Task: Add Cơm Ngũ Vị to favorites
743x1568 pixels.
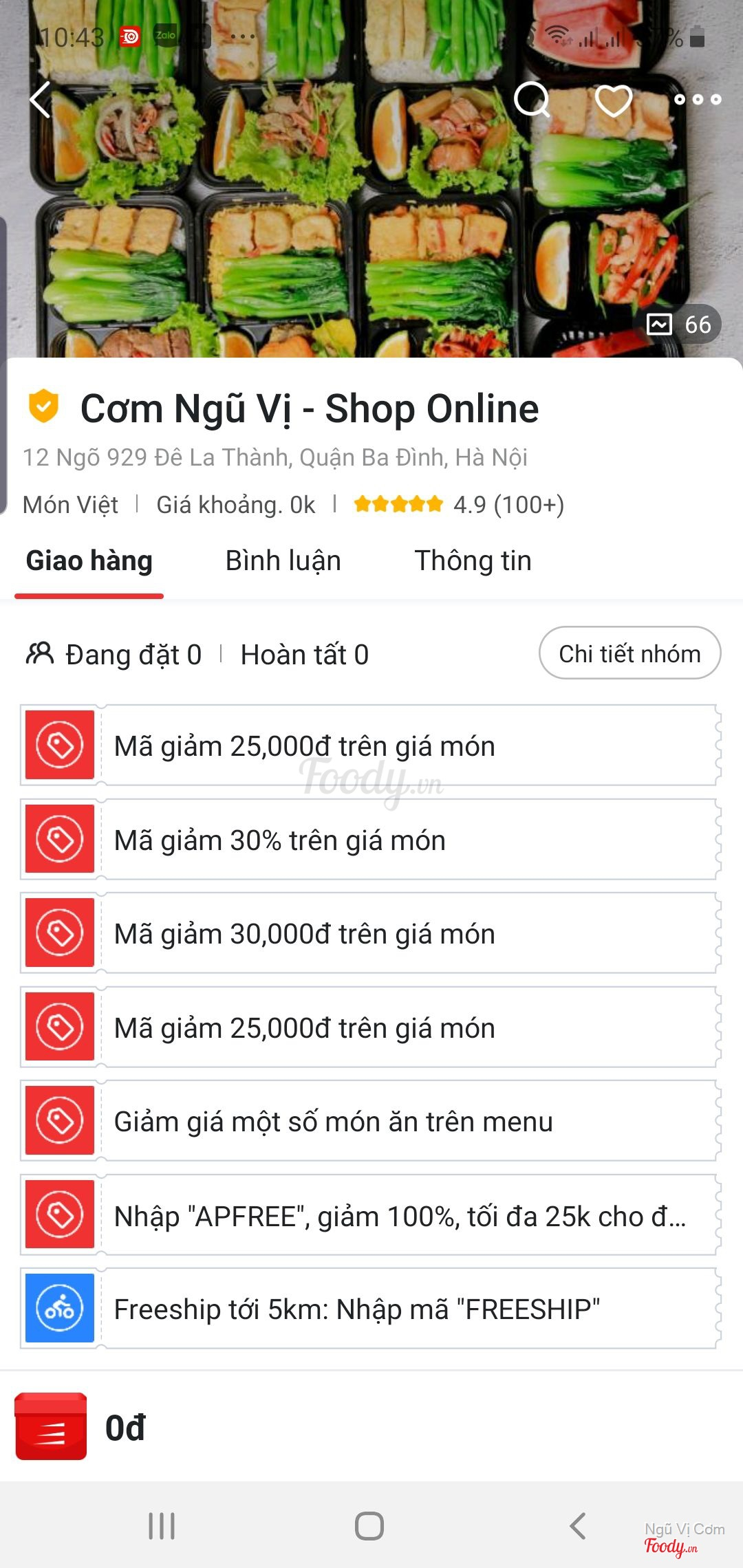Action: click(613, 100)
